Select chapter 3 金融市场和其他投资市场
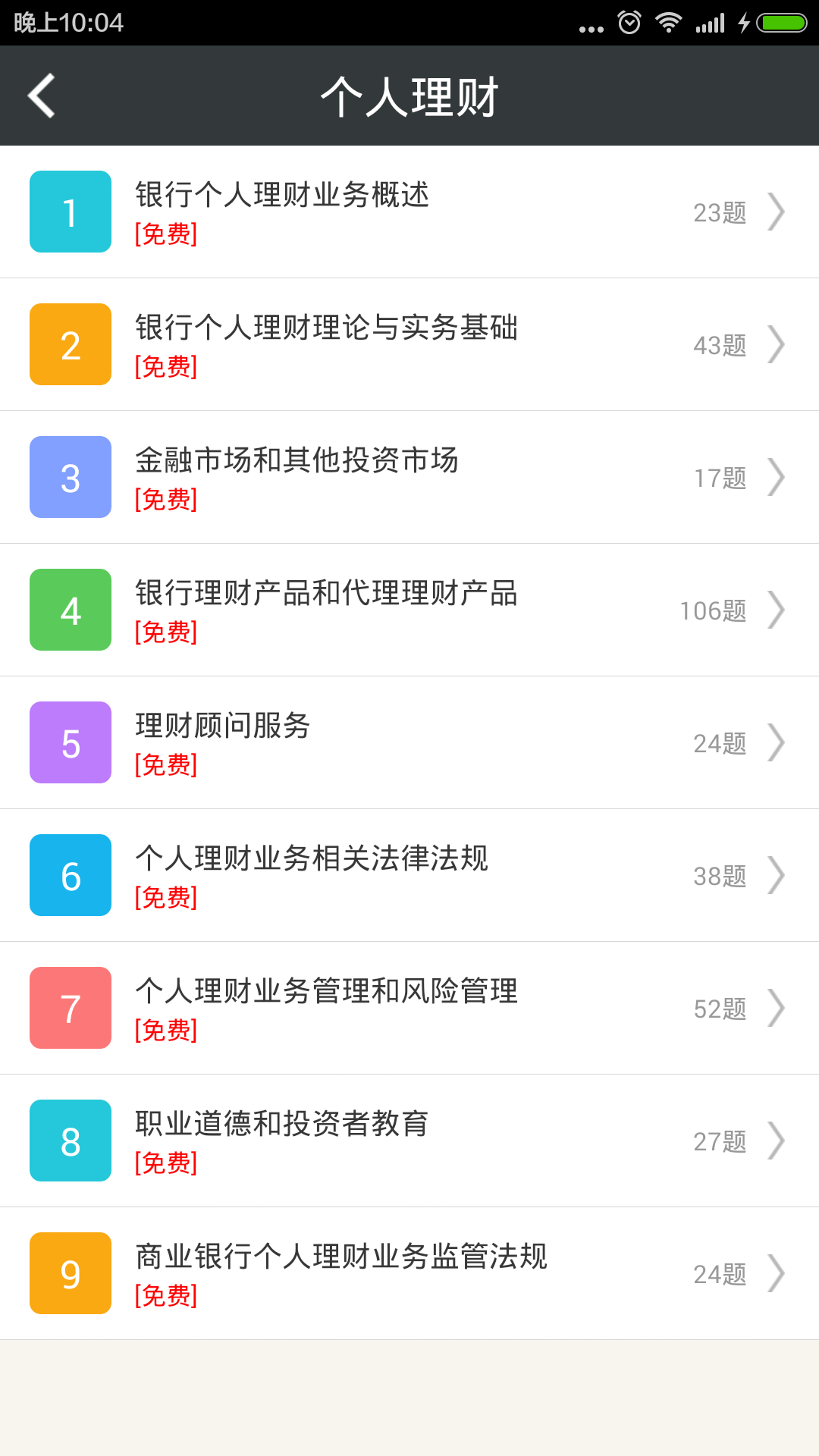This screenshot has width=819, height=1456. pyautogui.click(x=409, y=477)
